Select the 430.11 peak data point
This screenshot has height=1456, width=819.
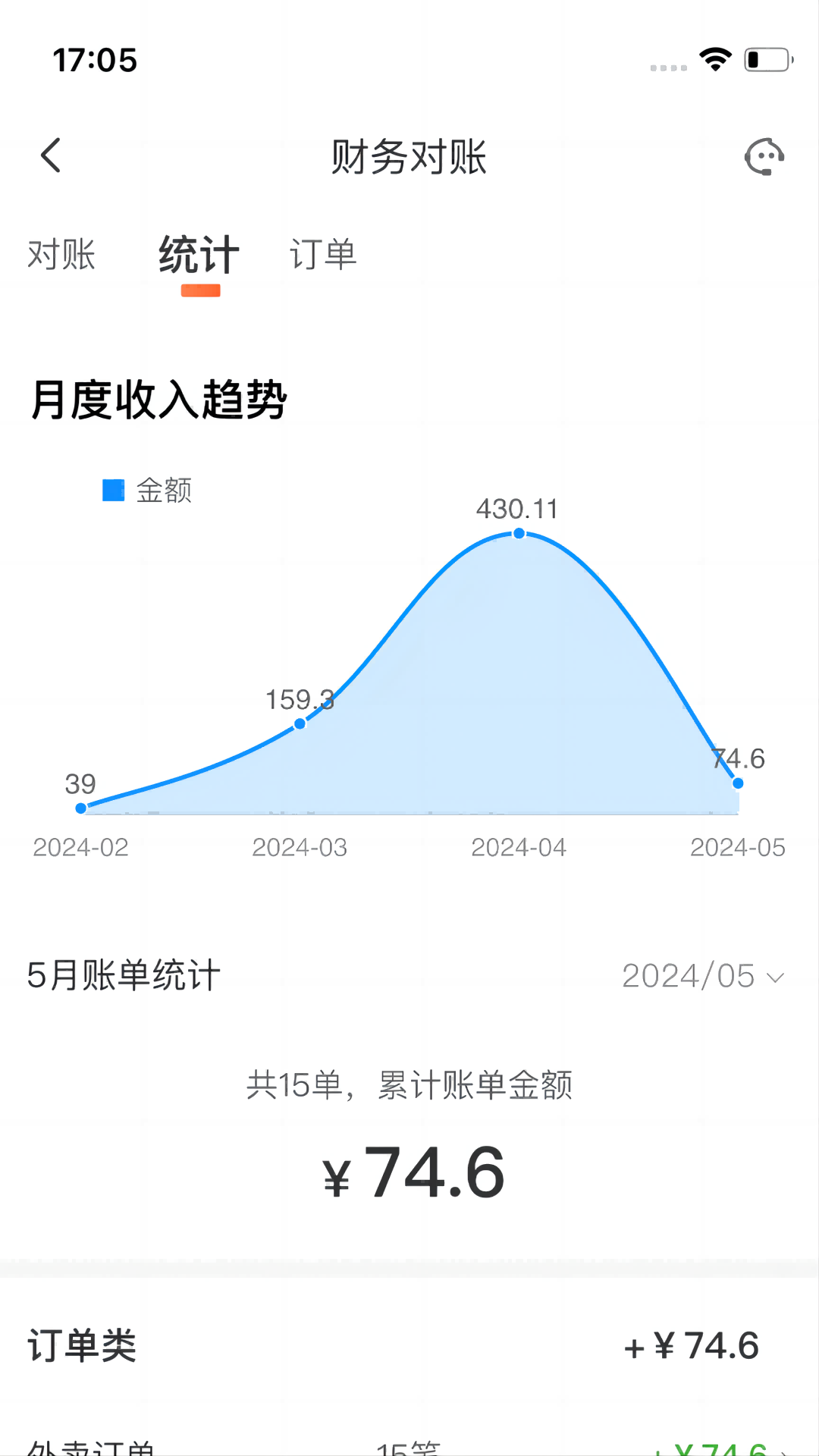tap(518, 533)
